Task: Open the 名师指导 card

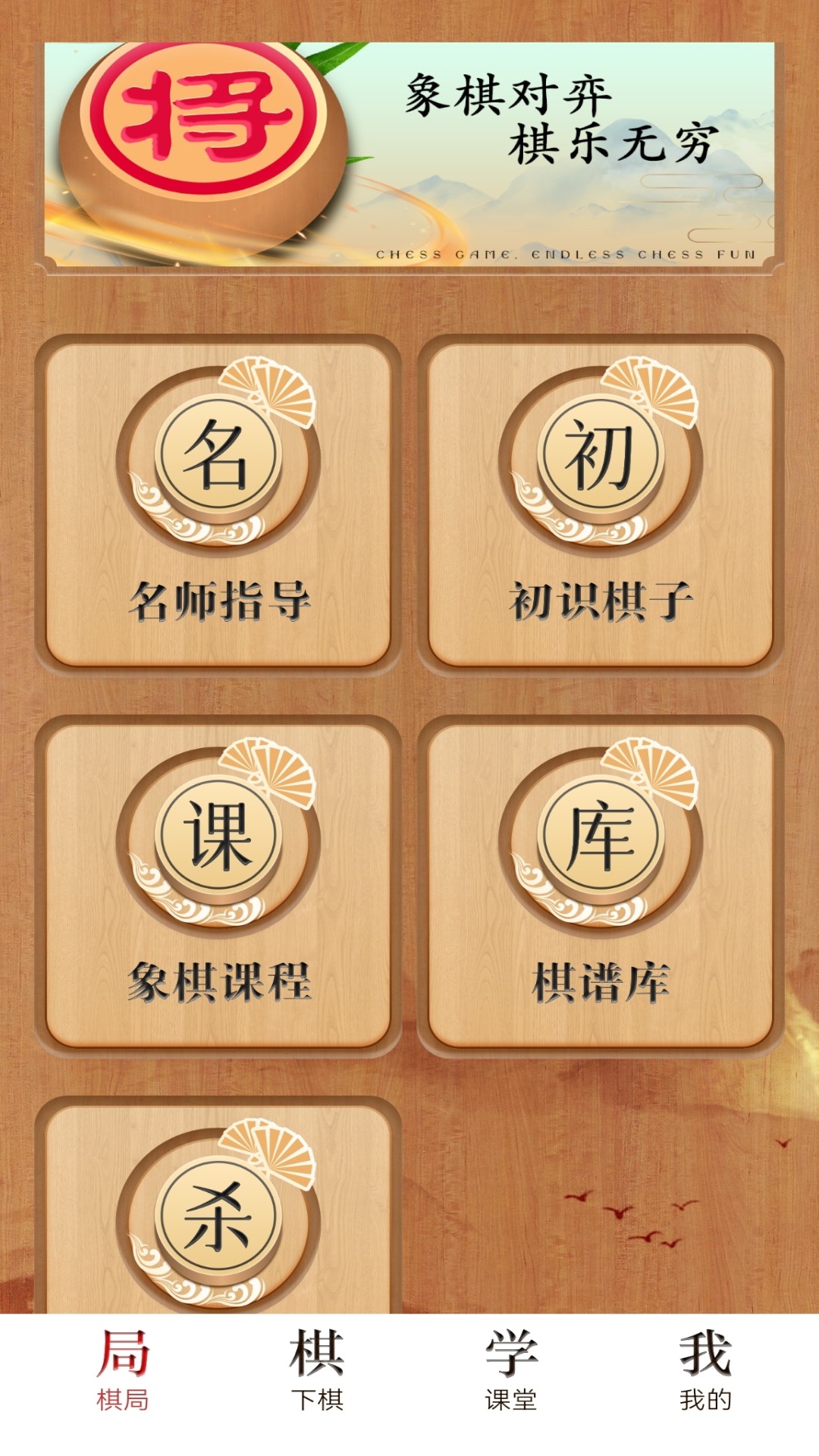Action: tap(218, 505)
